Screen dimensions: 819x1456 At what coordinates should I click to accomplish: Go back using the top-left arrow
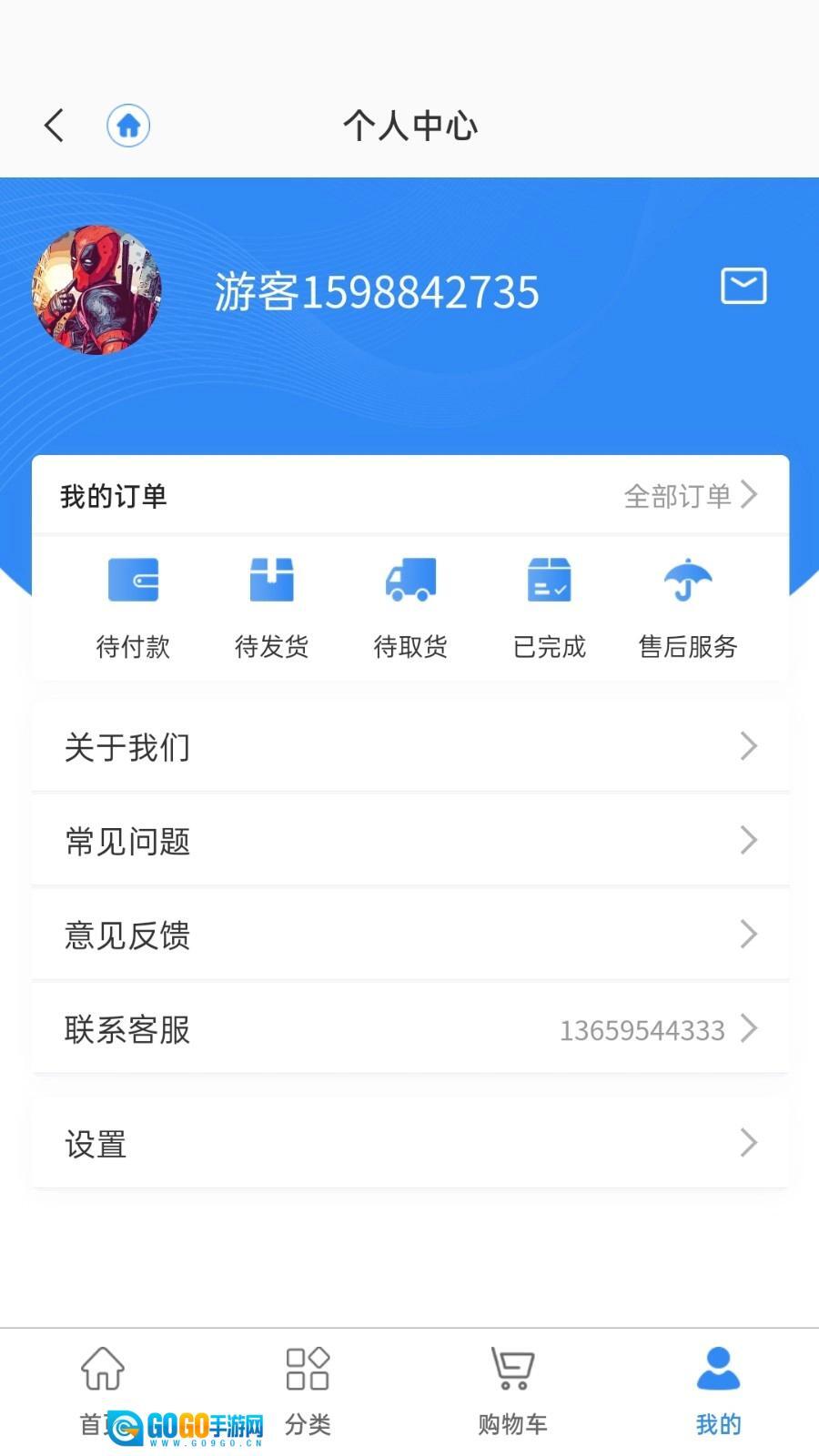55,126
